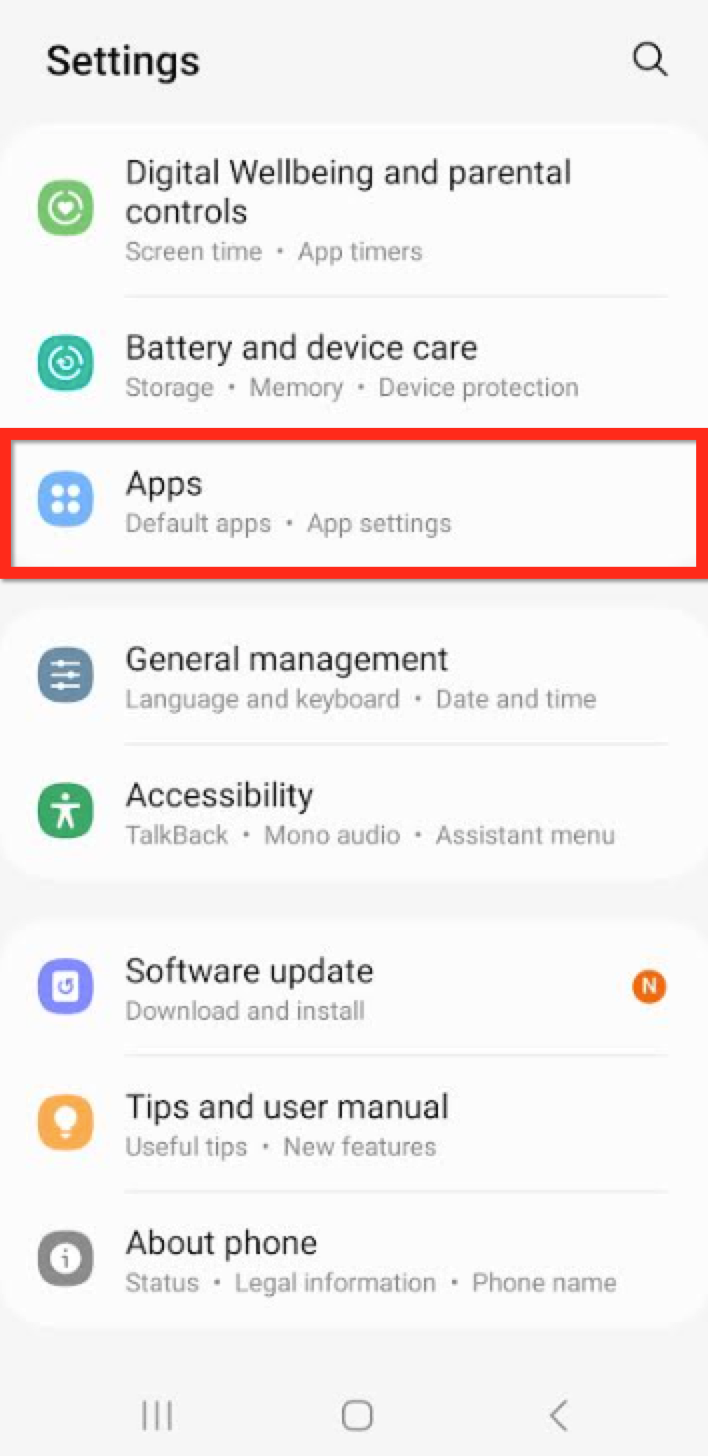The height and width of the screenshot is (1456, 708).
Task: Open the settings search icon
Action: (650, 60)
